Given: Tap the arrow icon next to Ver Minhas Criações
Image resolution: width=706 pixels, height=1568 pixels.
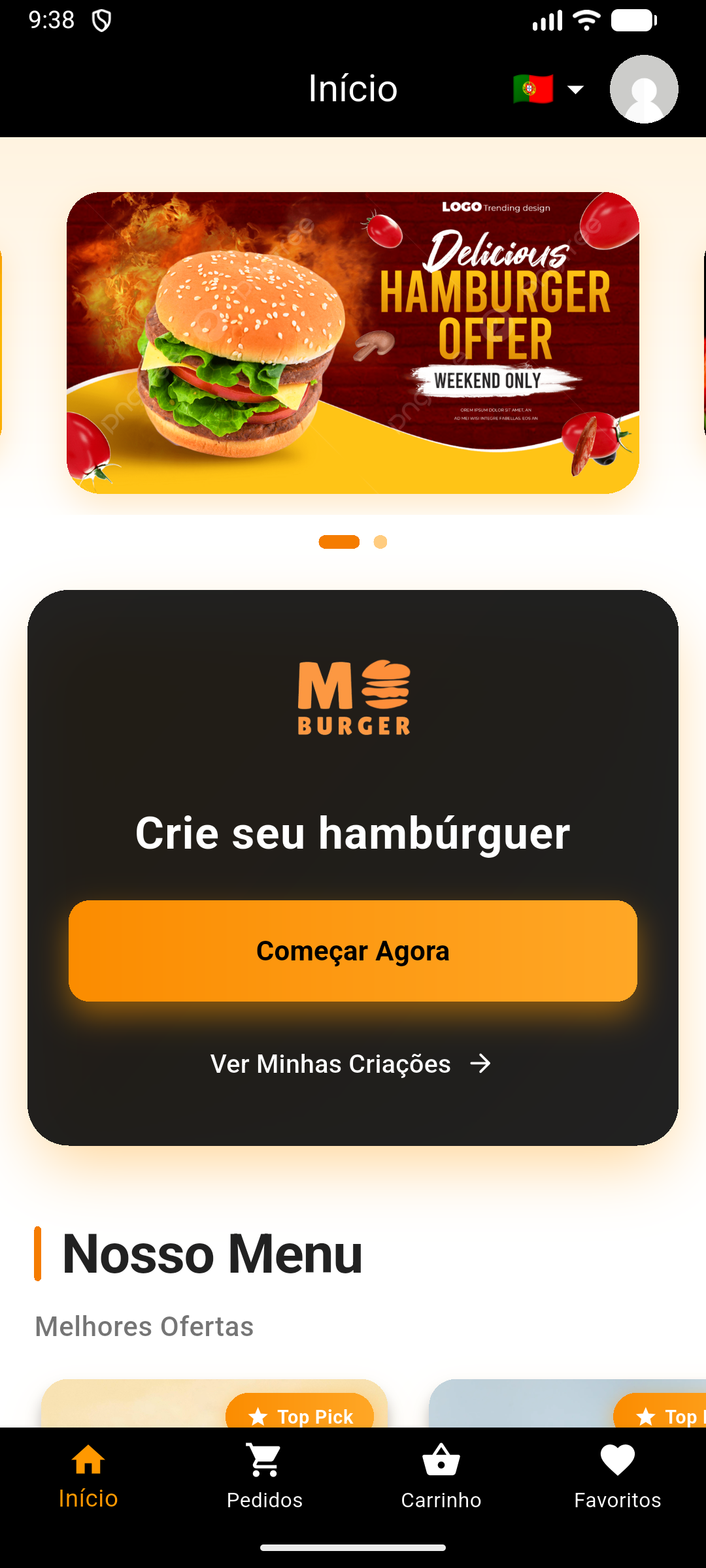Looking at the screenshot, I should pos(481,1064).
